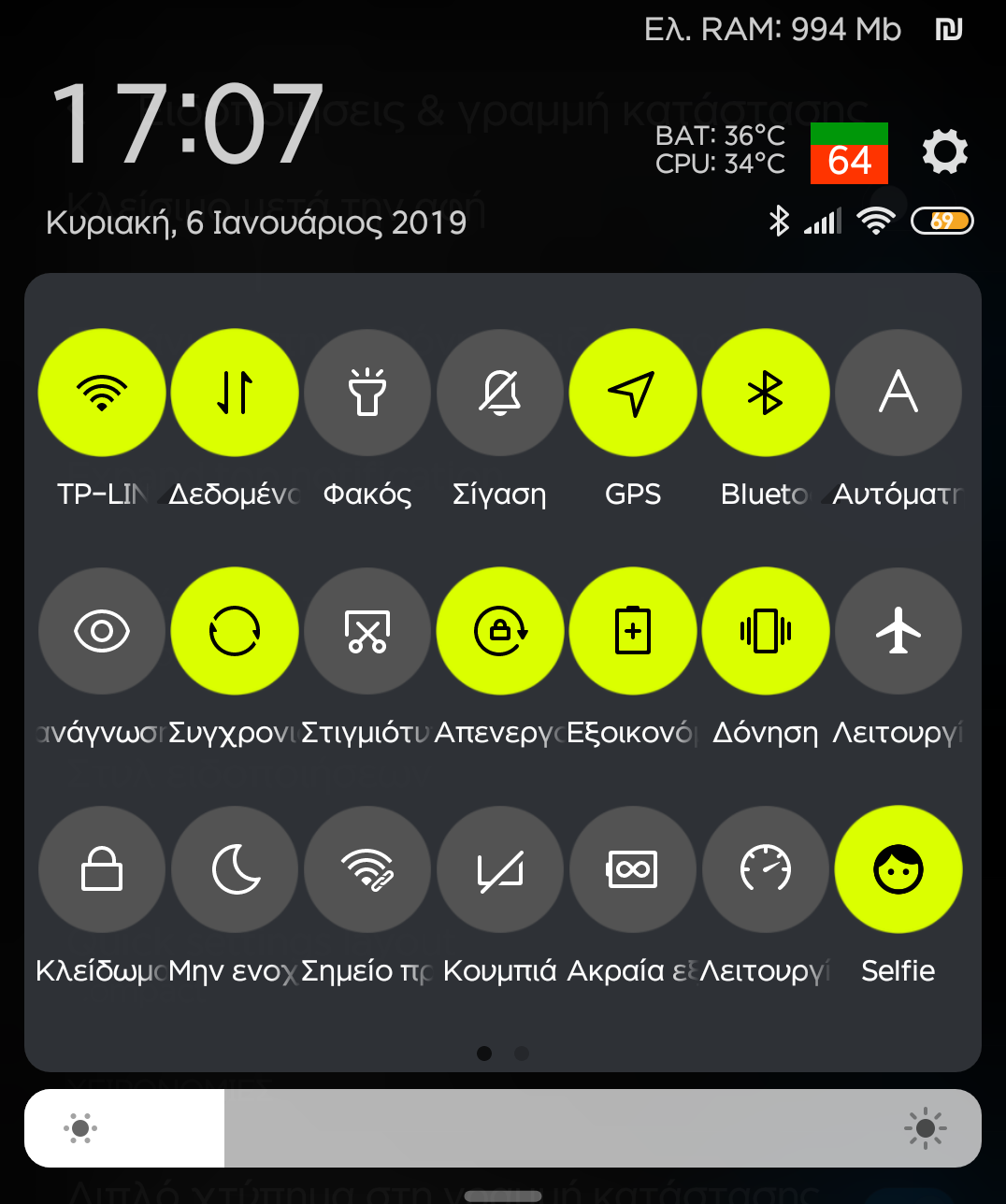
Task: Turn off GPS location
Action: pyautogui.click(x=633, y=393)
